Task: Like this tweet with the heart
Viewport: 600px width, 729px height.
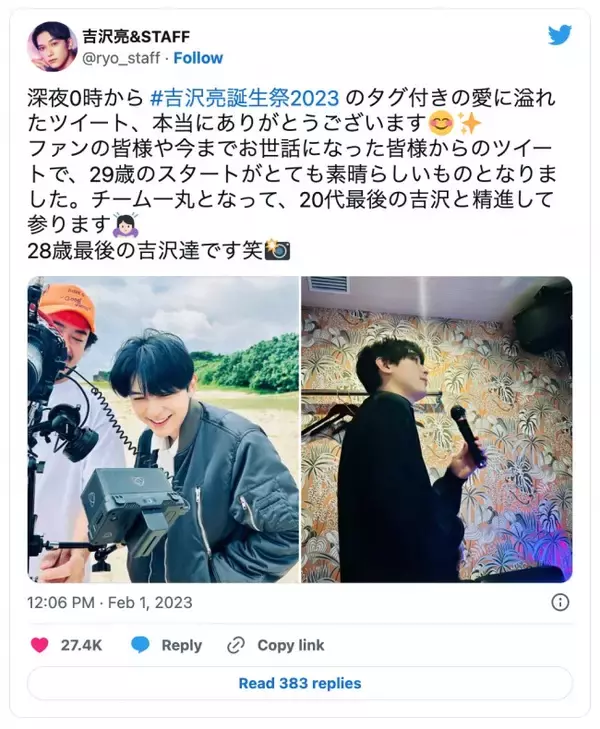Action: [40, 645]
